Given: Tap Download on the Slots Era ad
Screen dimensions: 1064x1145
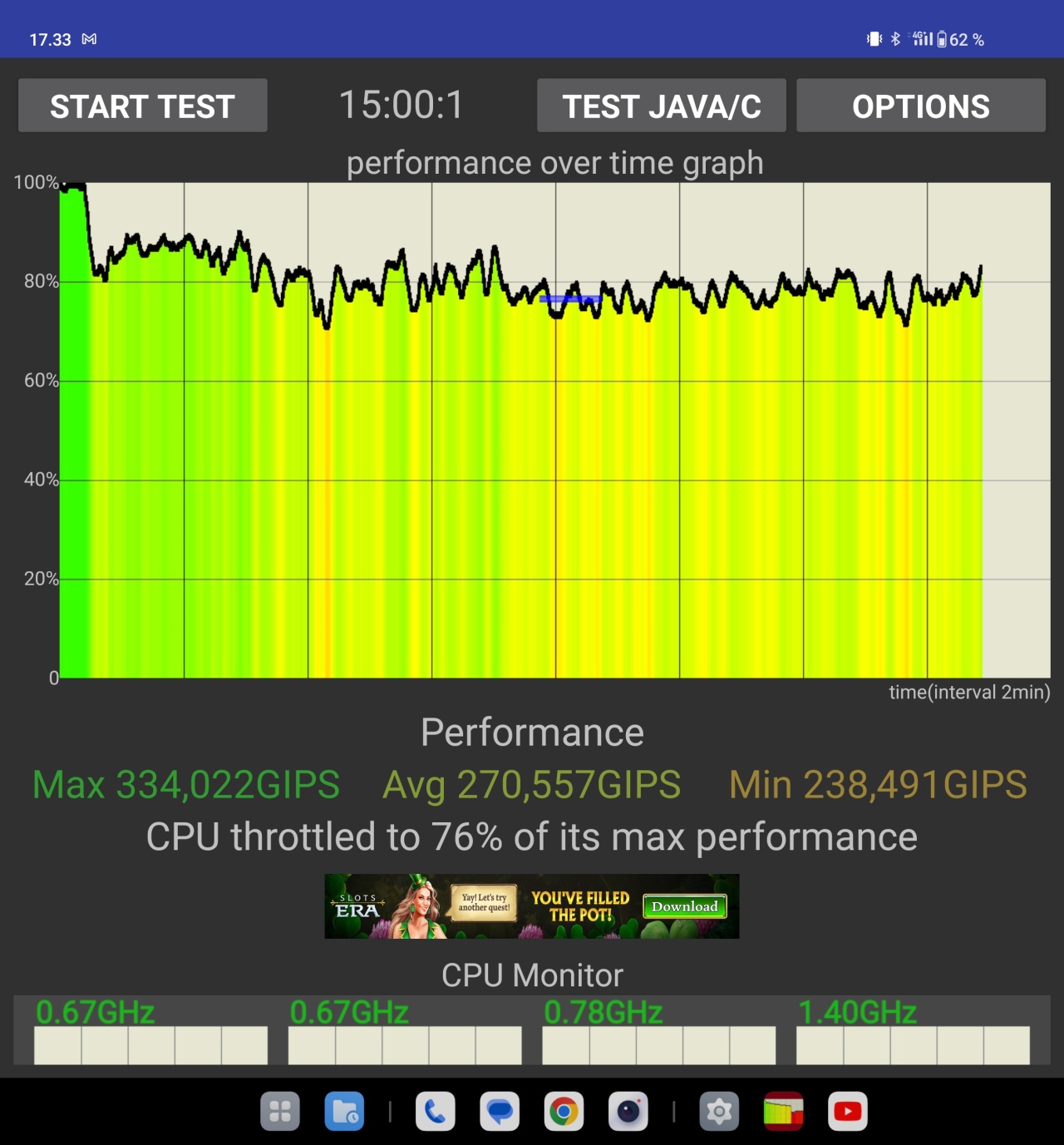Looking at the screenshot, I should [x=684, y=906].
